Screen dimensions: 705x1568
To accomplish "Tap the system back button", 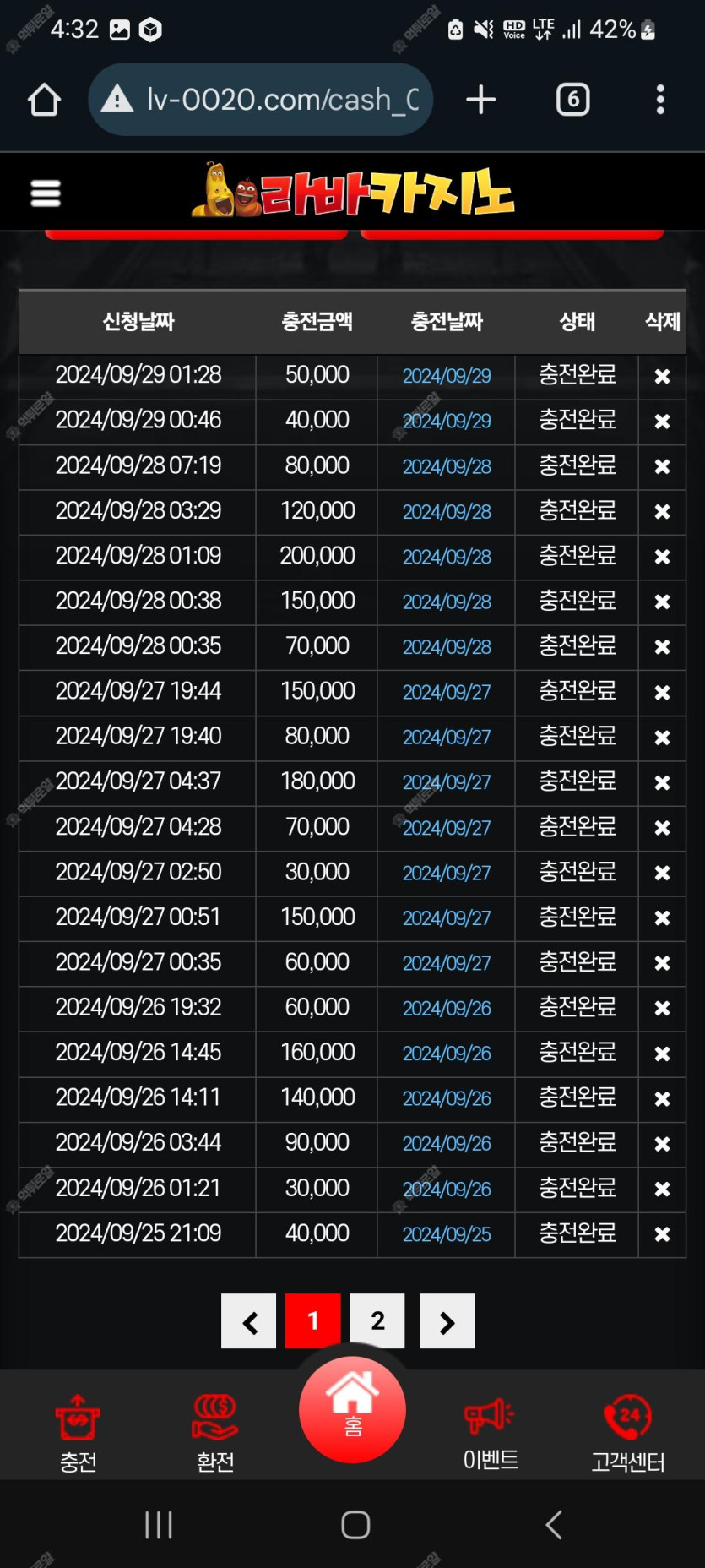I will (x=554, y=1524).
